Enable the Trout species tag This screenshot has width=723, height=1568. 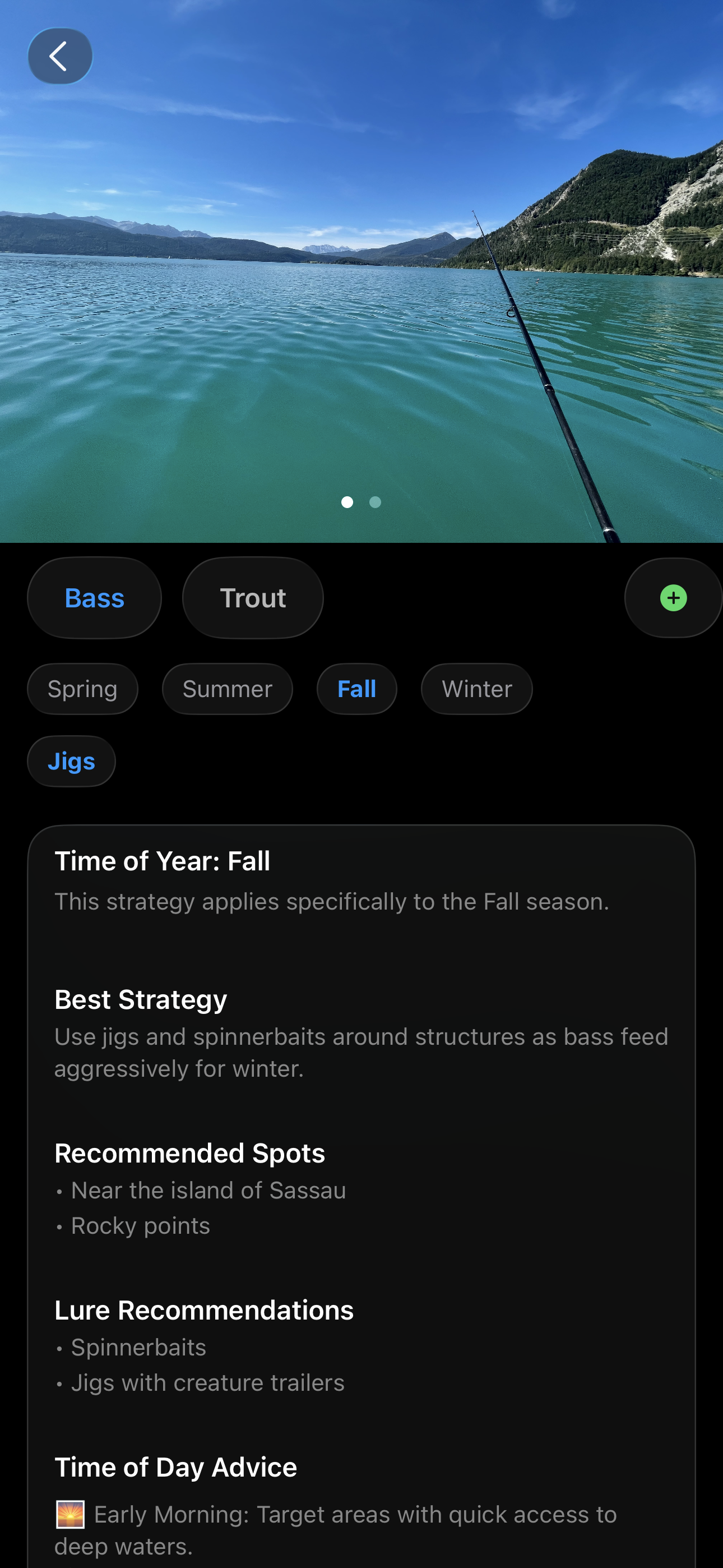coord(252,597)
